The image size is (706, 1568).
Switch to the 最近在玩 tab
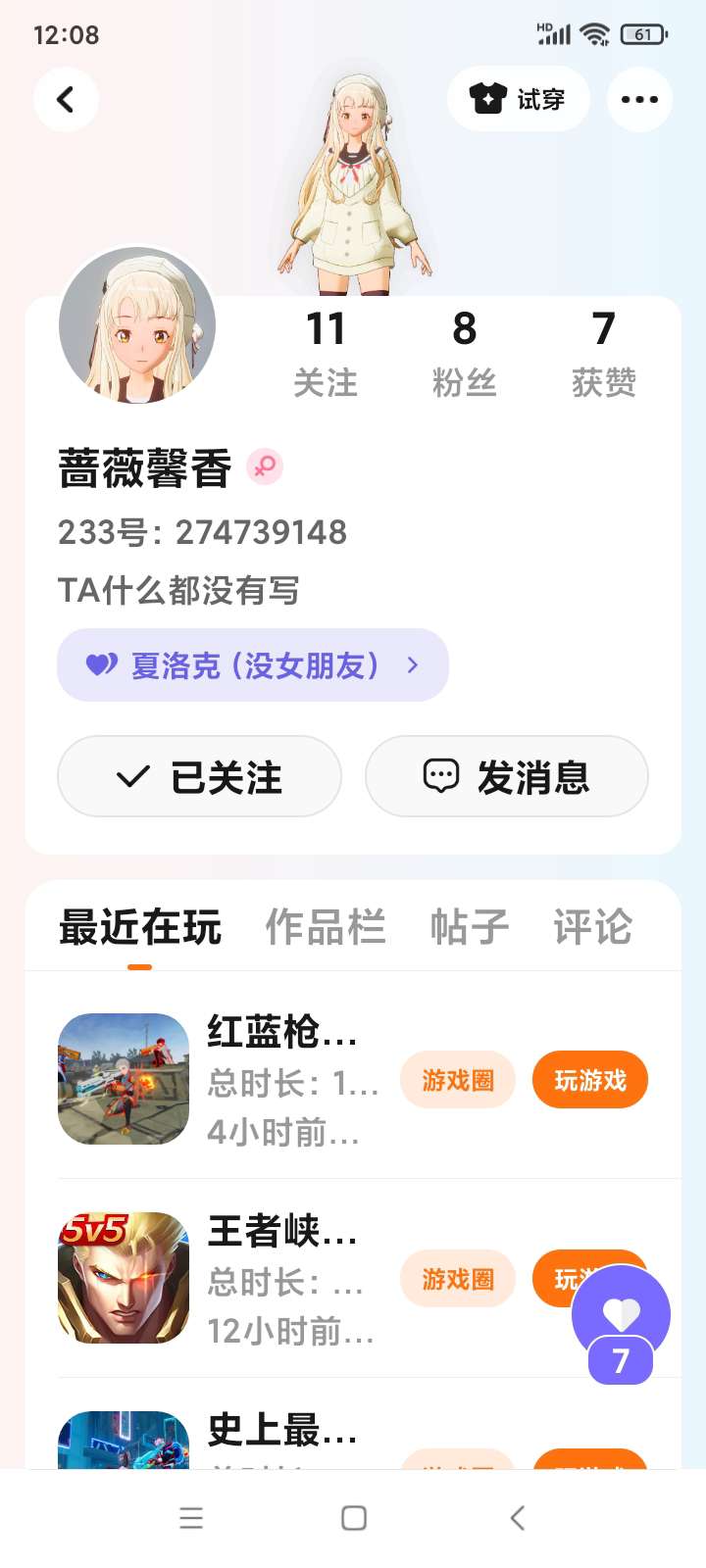point(140,927)
